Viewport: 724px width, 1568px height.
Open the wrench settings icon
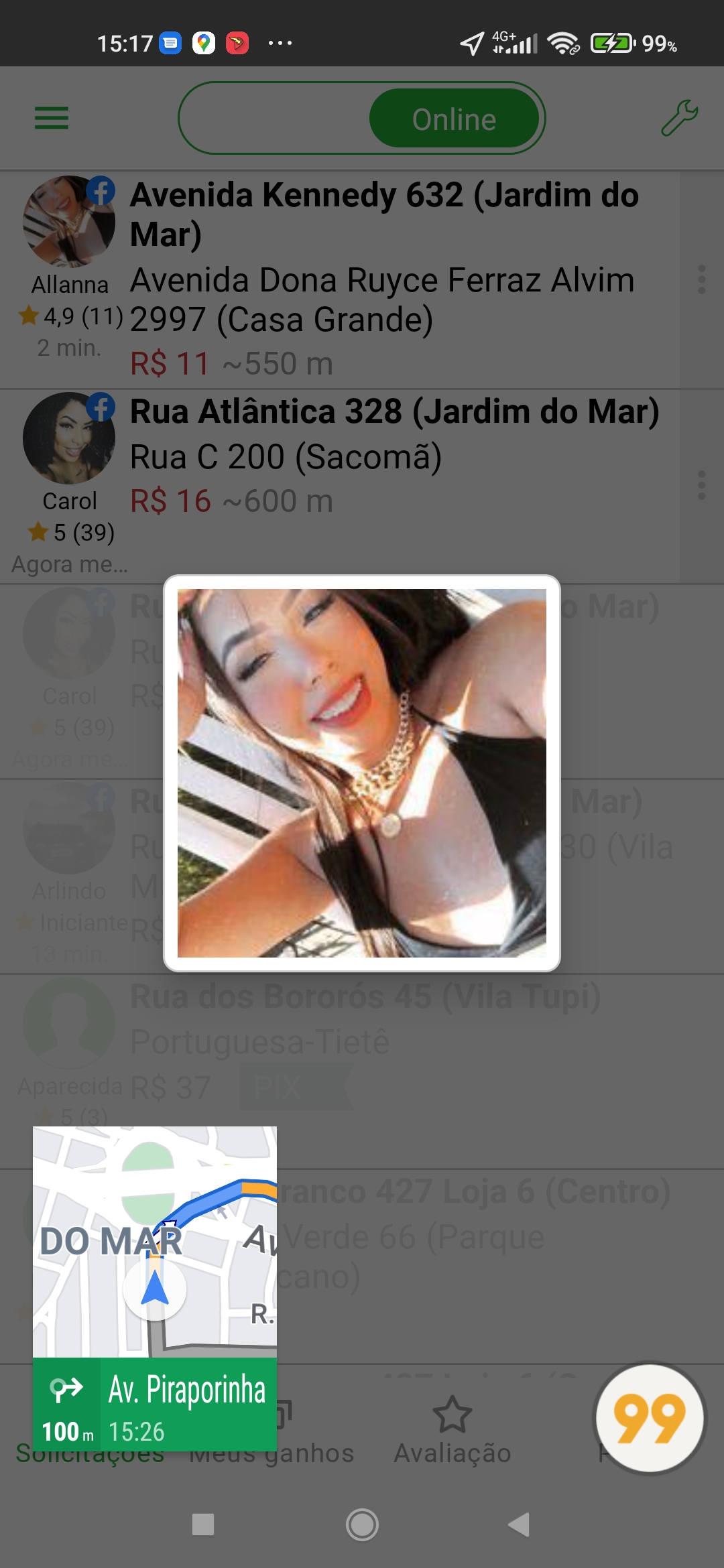pyautogui.click(x=678, y=119)
